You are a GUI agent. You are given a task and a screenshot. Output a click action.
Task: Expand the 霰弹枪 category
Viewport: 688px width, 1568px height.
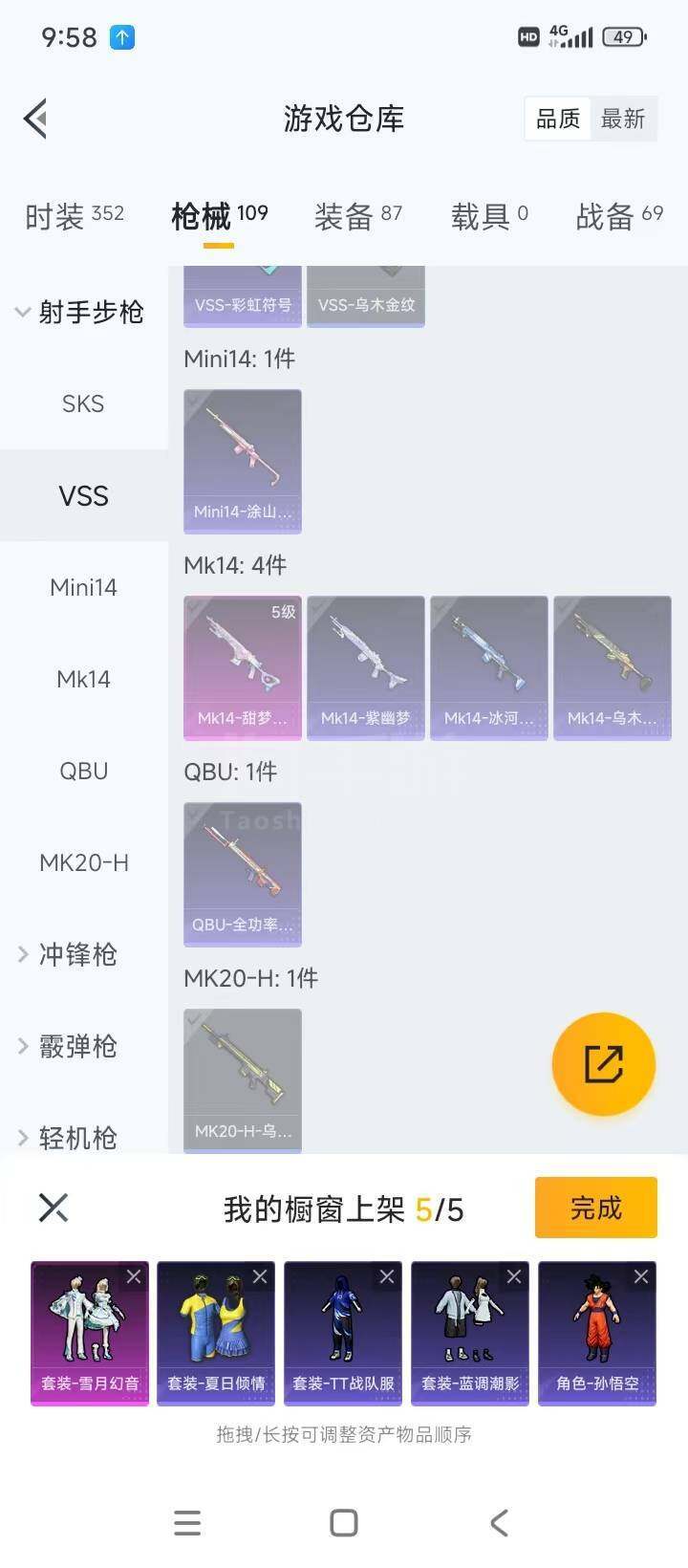76,1046
